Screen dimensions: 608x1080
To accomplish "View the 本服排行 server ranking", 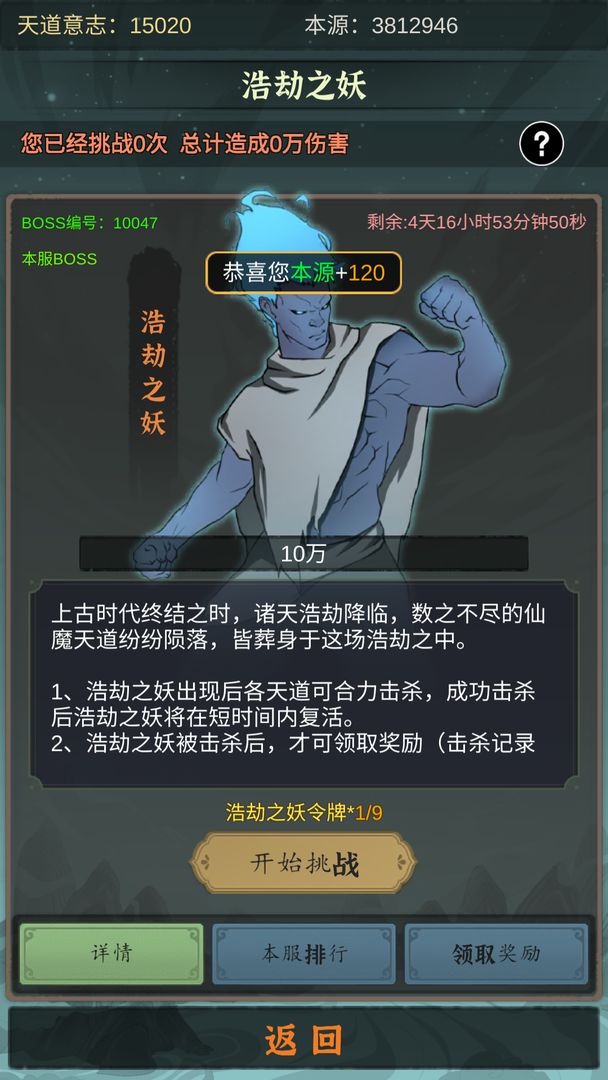I will (304, 953).
